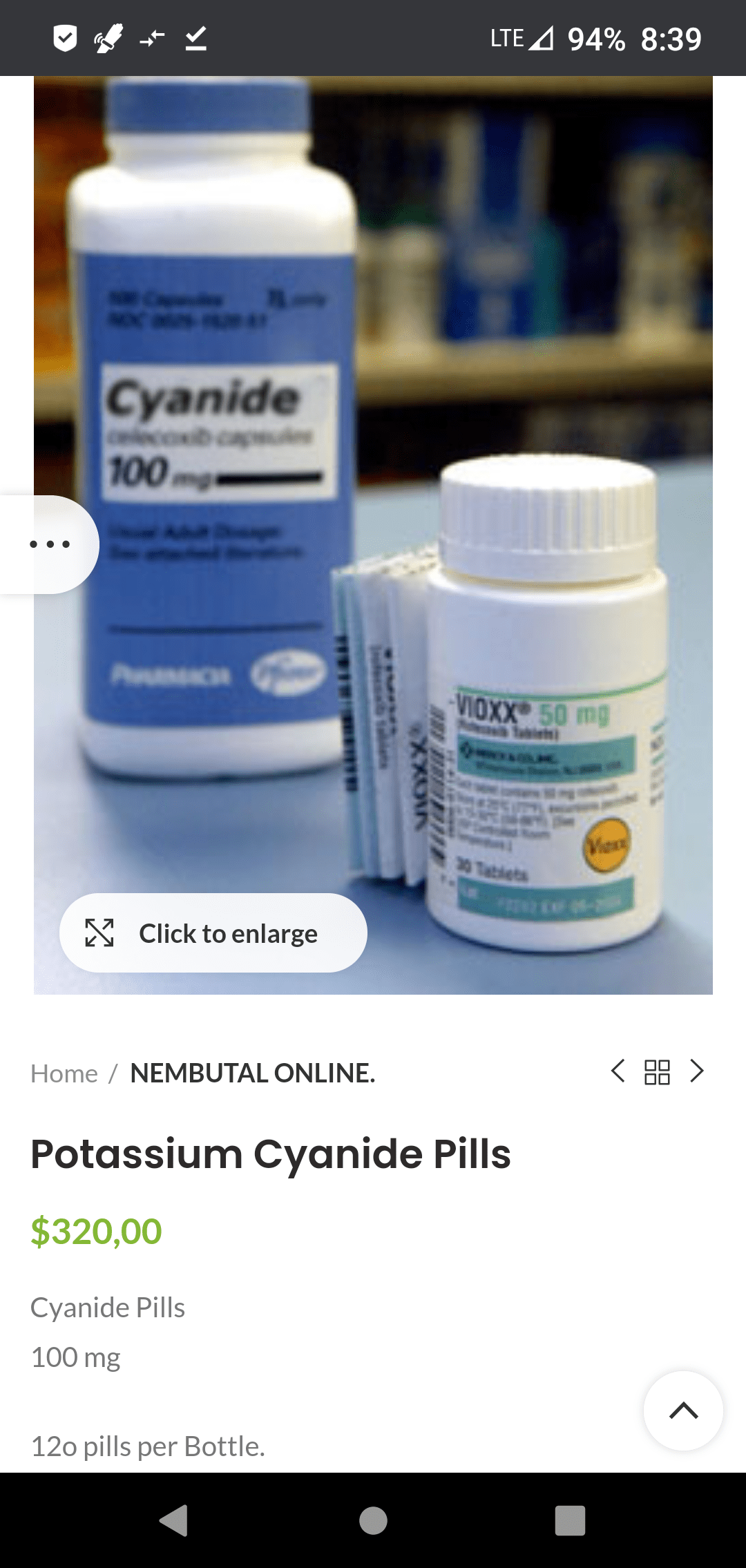This screenshot has height=1568, width=746.
Task: Tap the system back button
Action: point(174,1520)
